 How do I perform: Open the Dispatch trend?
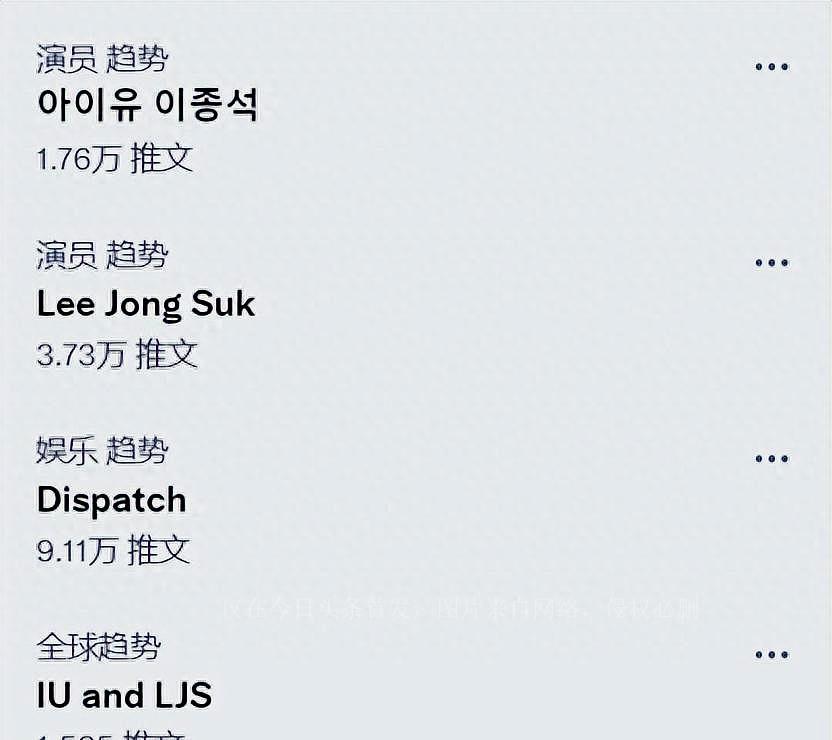[112, 499]
